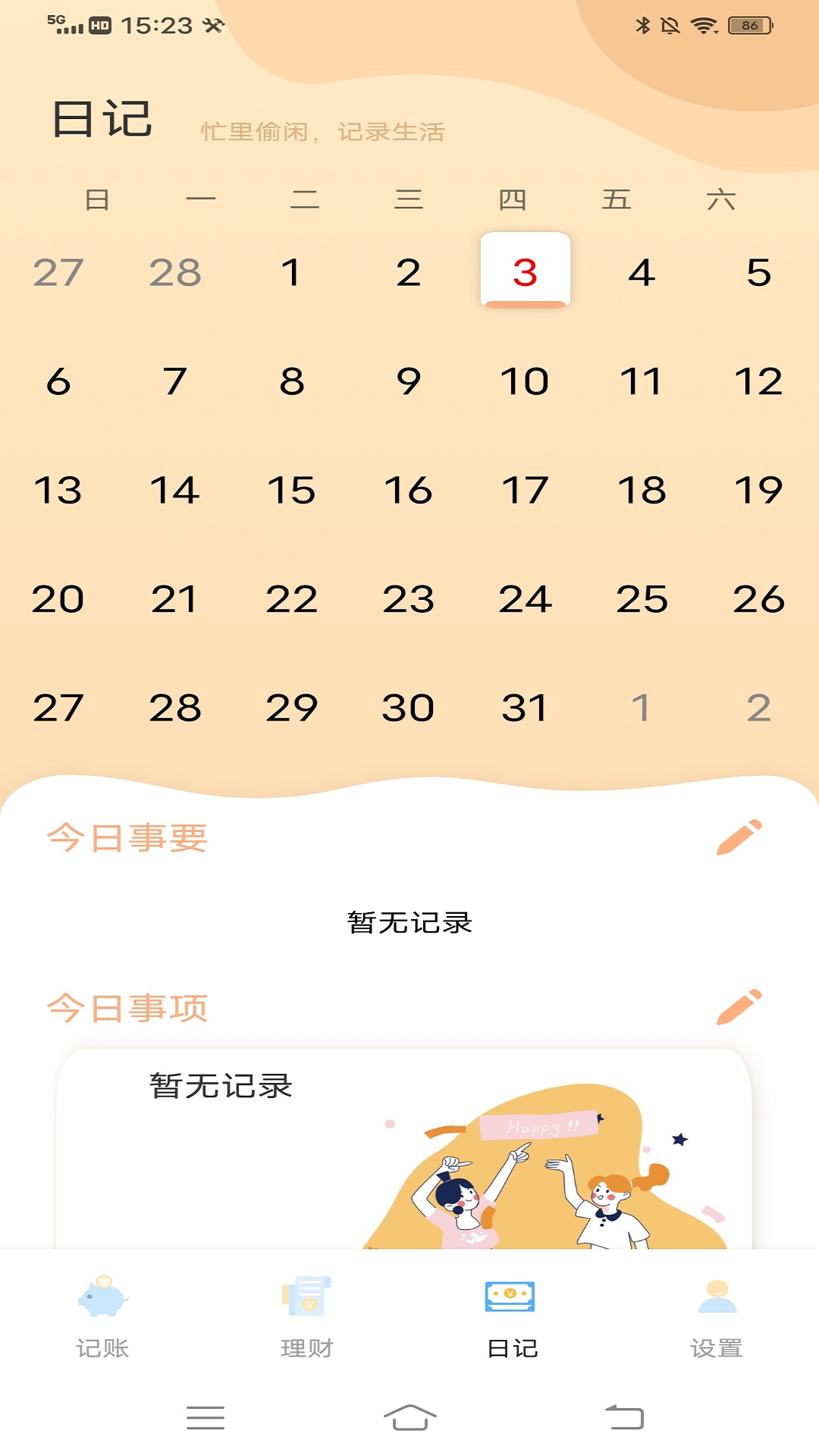This screenshot has width=819, height=1456.
Task: Switch to the 理财 tab
Action: coord(307,1316)
